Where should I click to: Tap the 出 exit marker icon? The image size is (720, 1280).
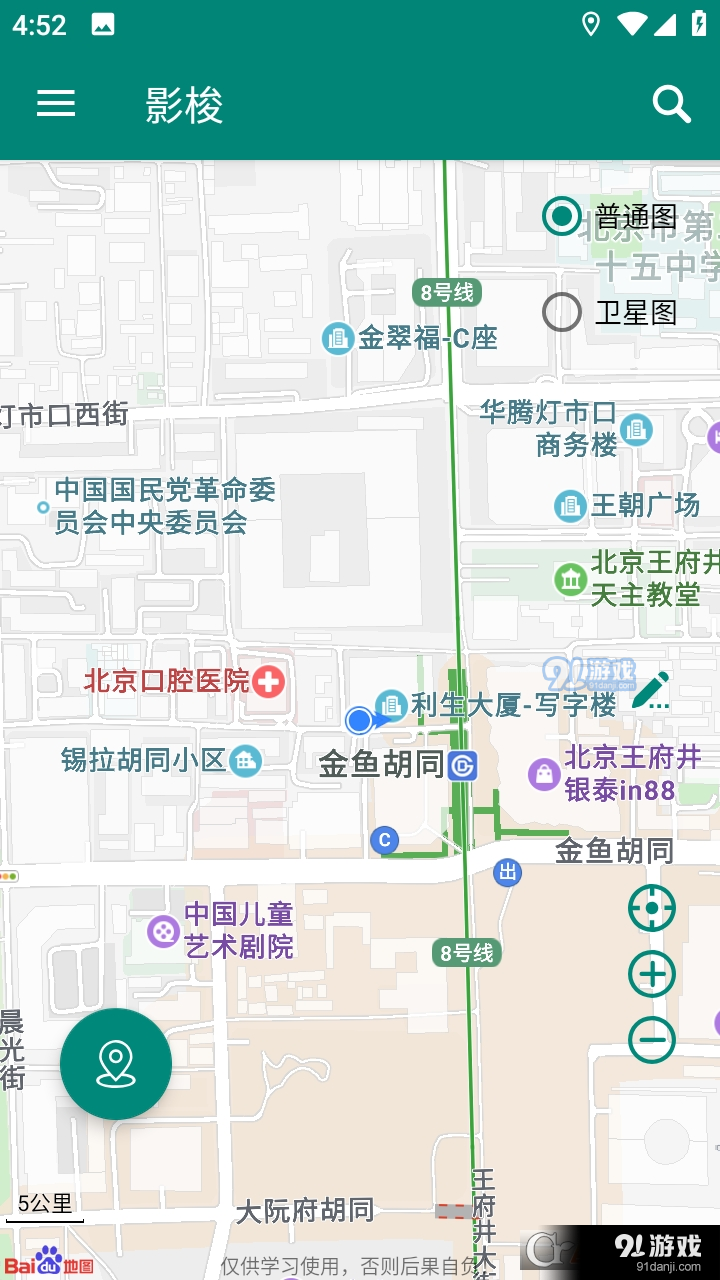point(508,872)
